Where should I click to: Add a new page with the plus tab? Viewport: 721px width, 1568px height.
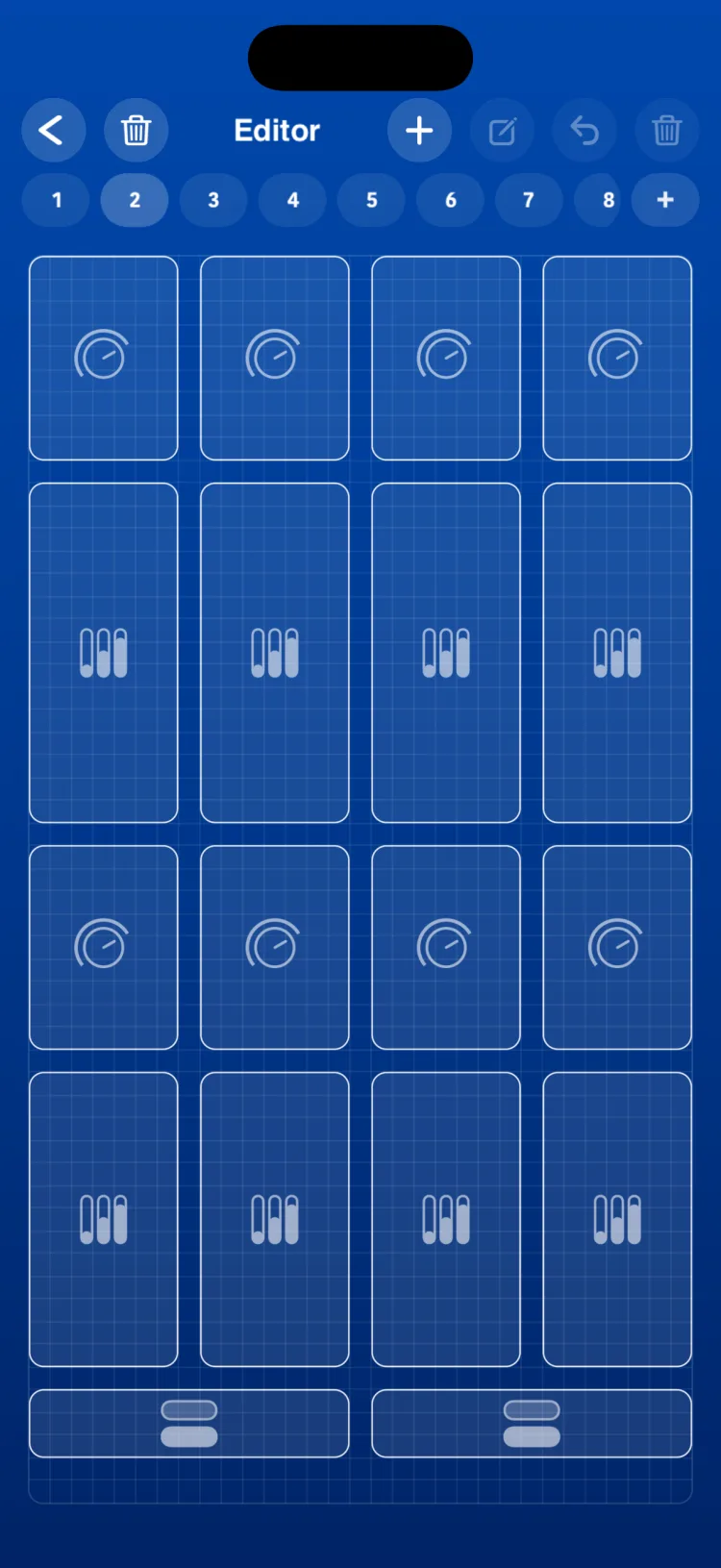[665, 200]
